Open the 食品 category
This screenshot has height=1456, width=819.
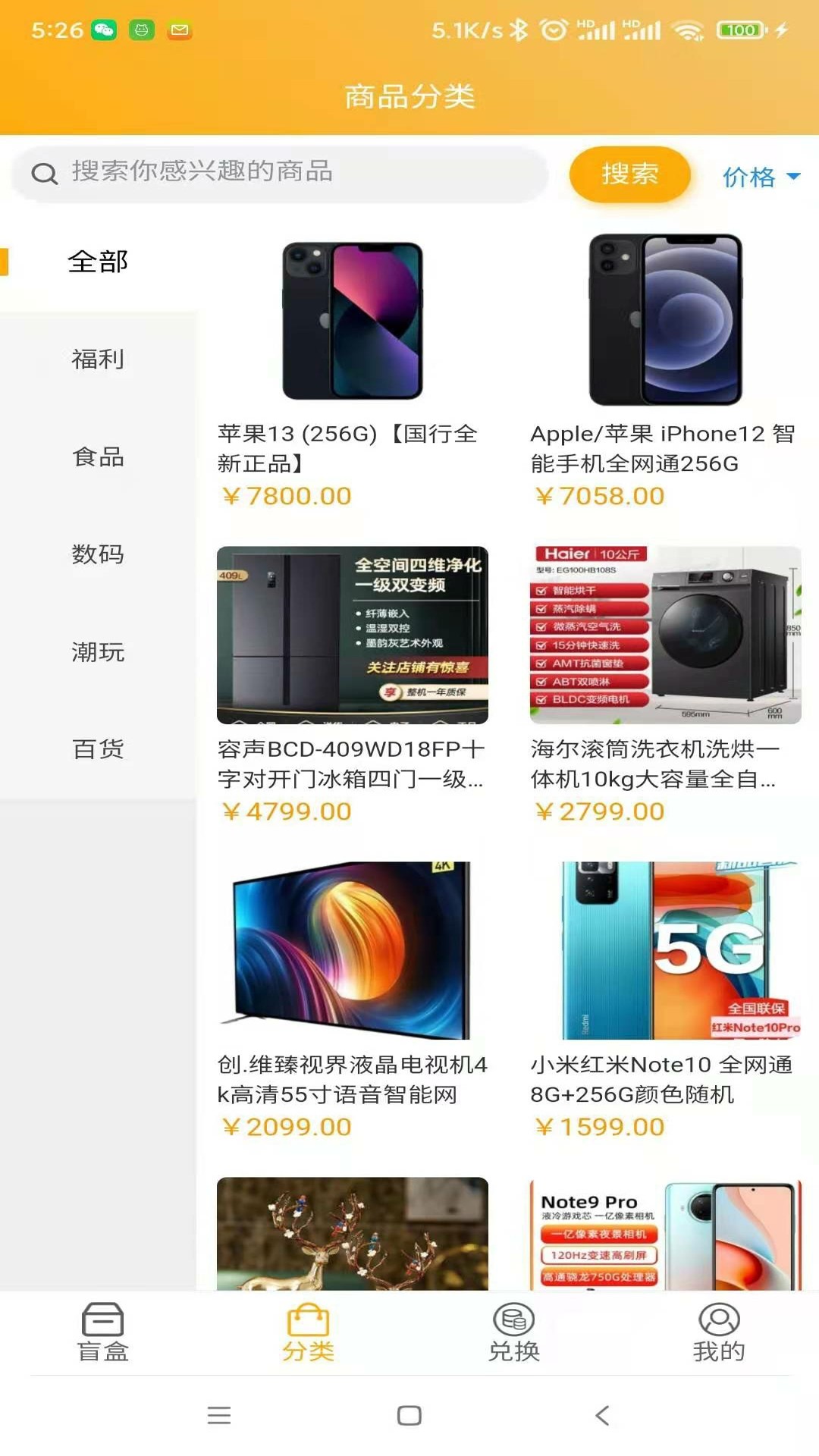(x=97, y=457)
